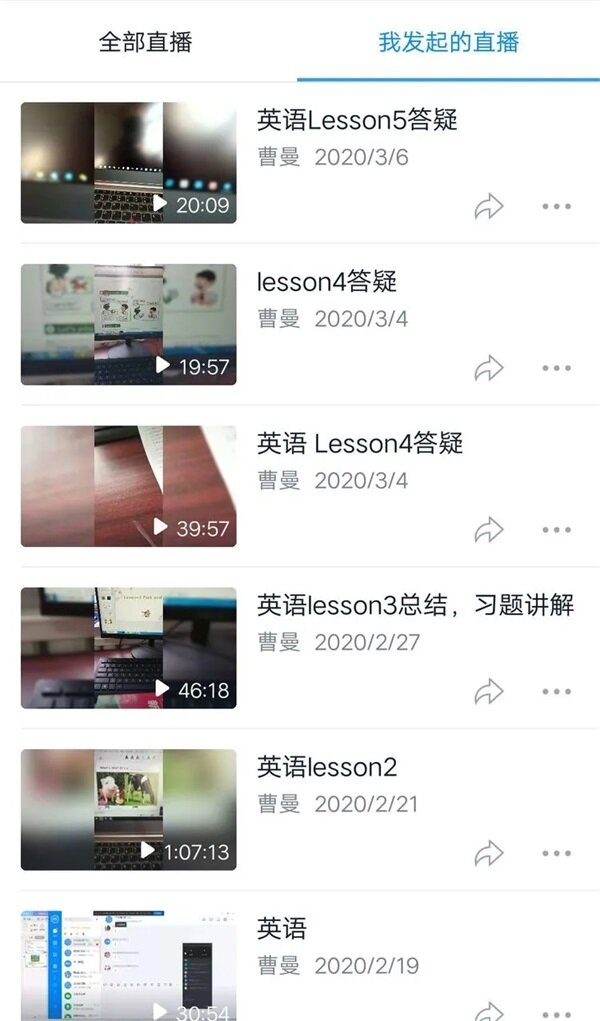Play the lesson4答疑 19:57 video

tap(129, 324)
